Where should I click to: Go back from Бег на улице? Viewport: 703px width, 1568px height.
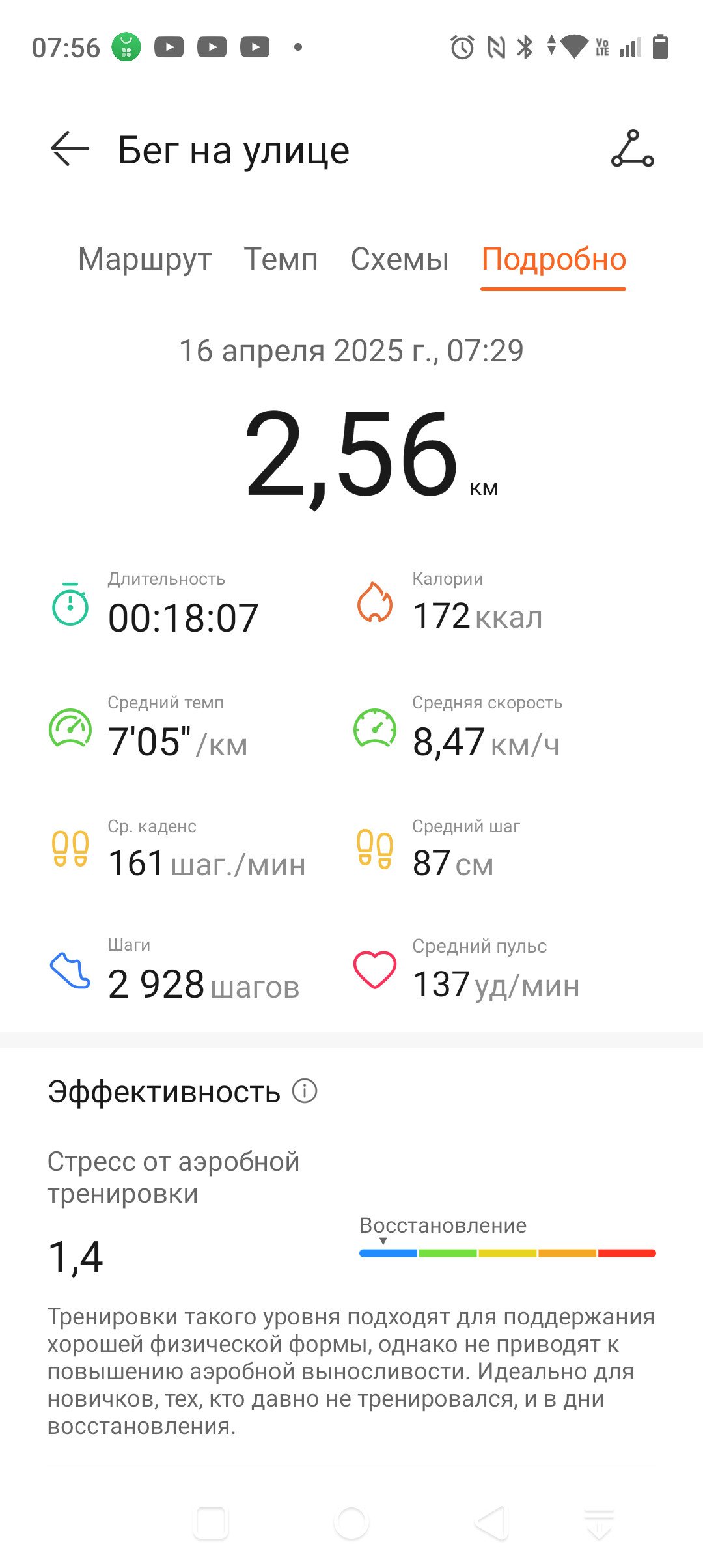click(x=70, y=149)
